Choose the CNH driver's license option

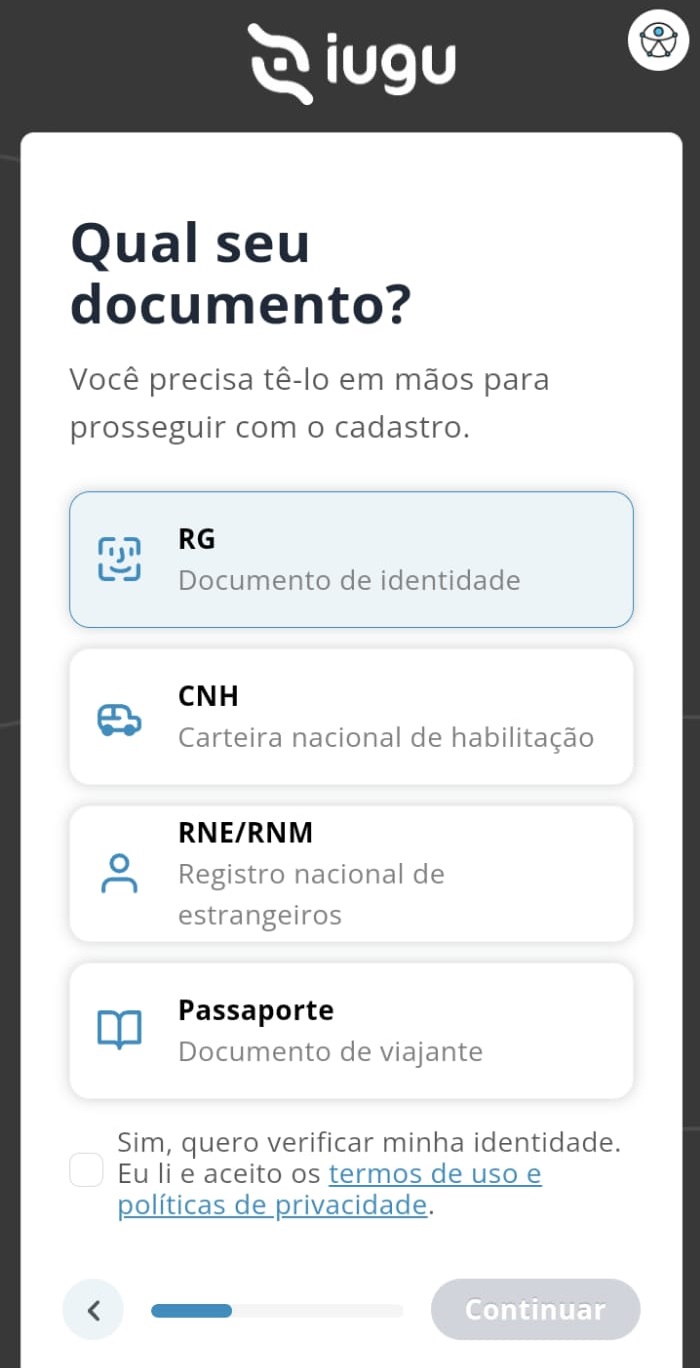tap(351, 717)
